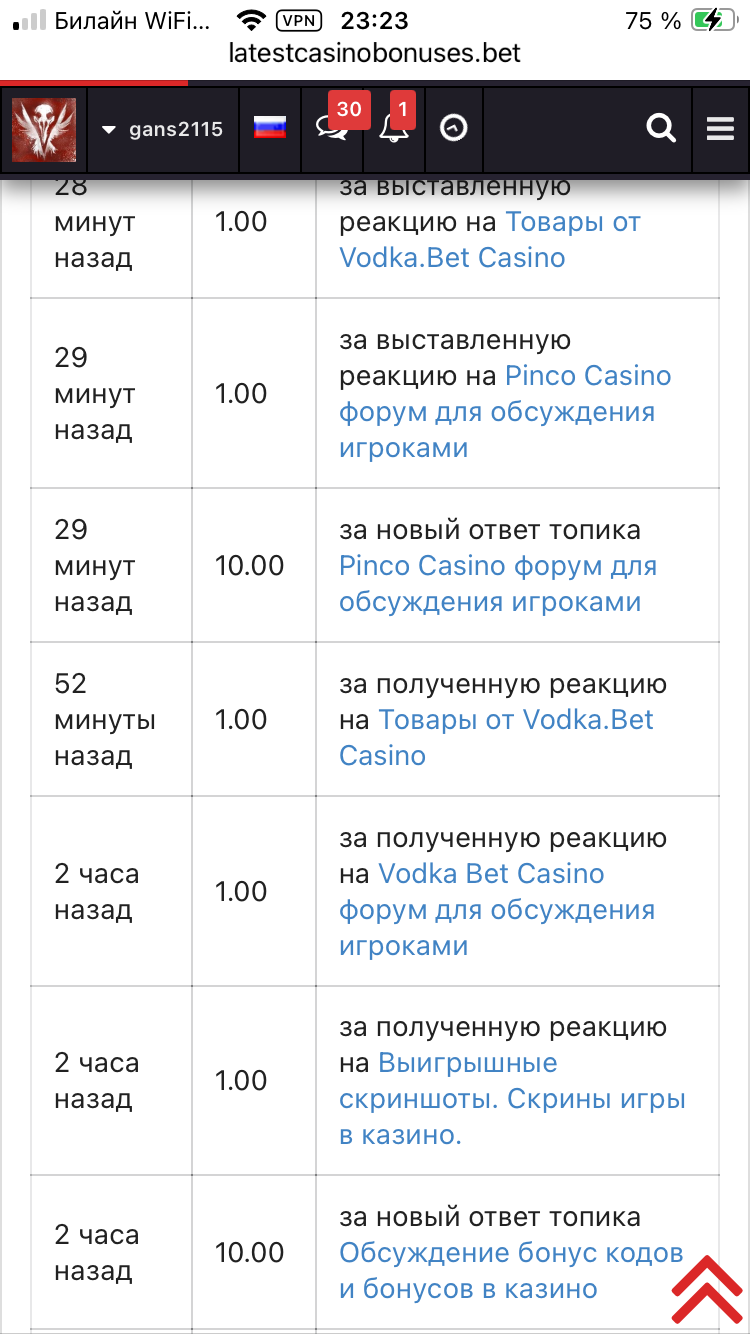
Task: Open Обсуждение бонус кодов topic link
Action: pyautogui.click(x=510, y=1253)
